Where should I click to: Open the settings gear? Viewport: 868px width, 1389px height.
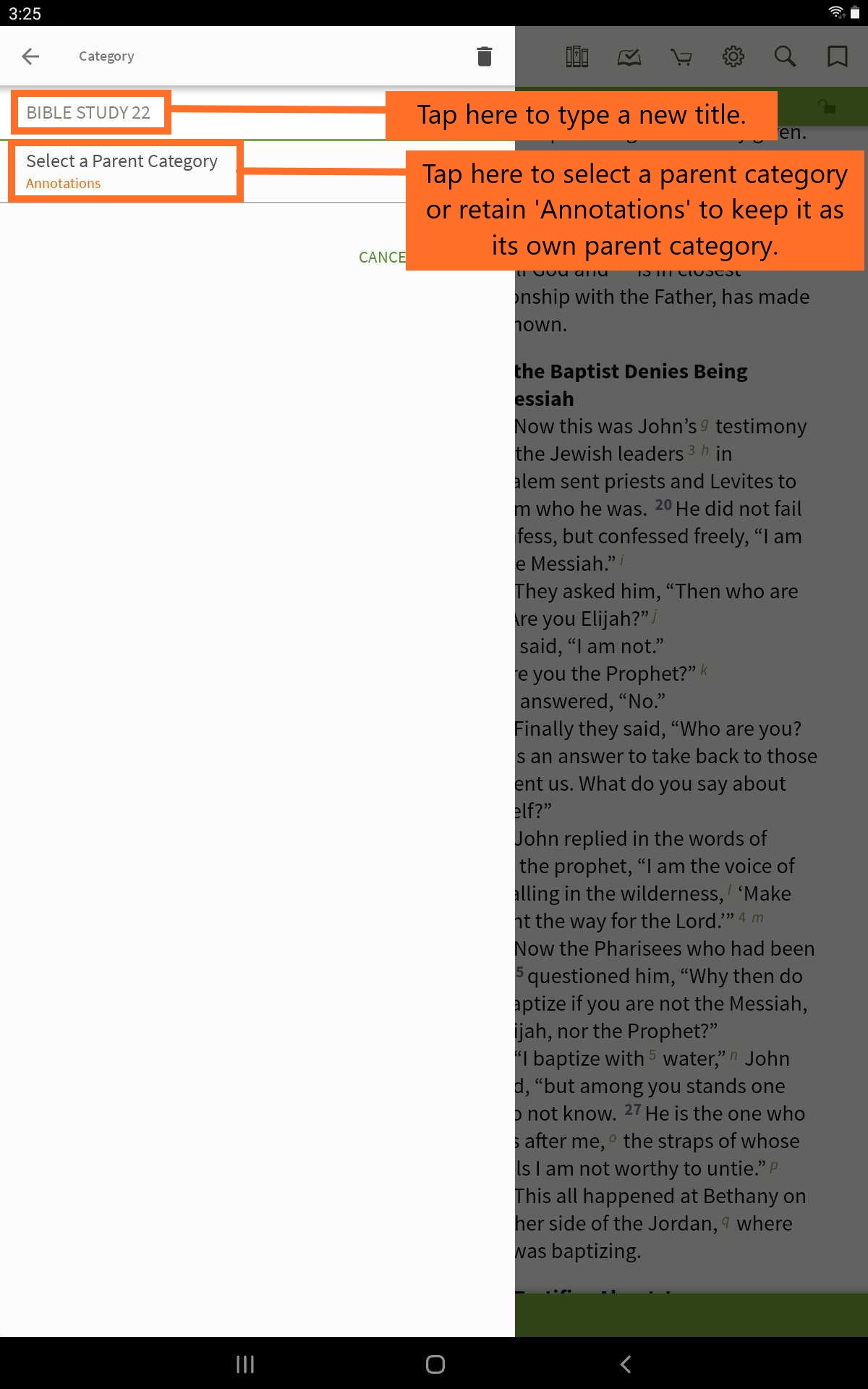[733, 56]
